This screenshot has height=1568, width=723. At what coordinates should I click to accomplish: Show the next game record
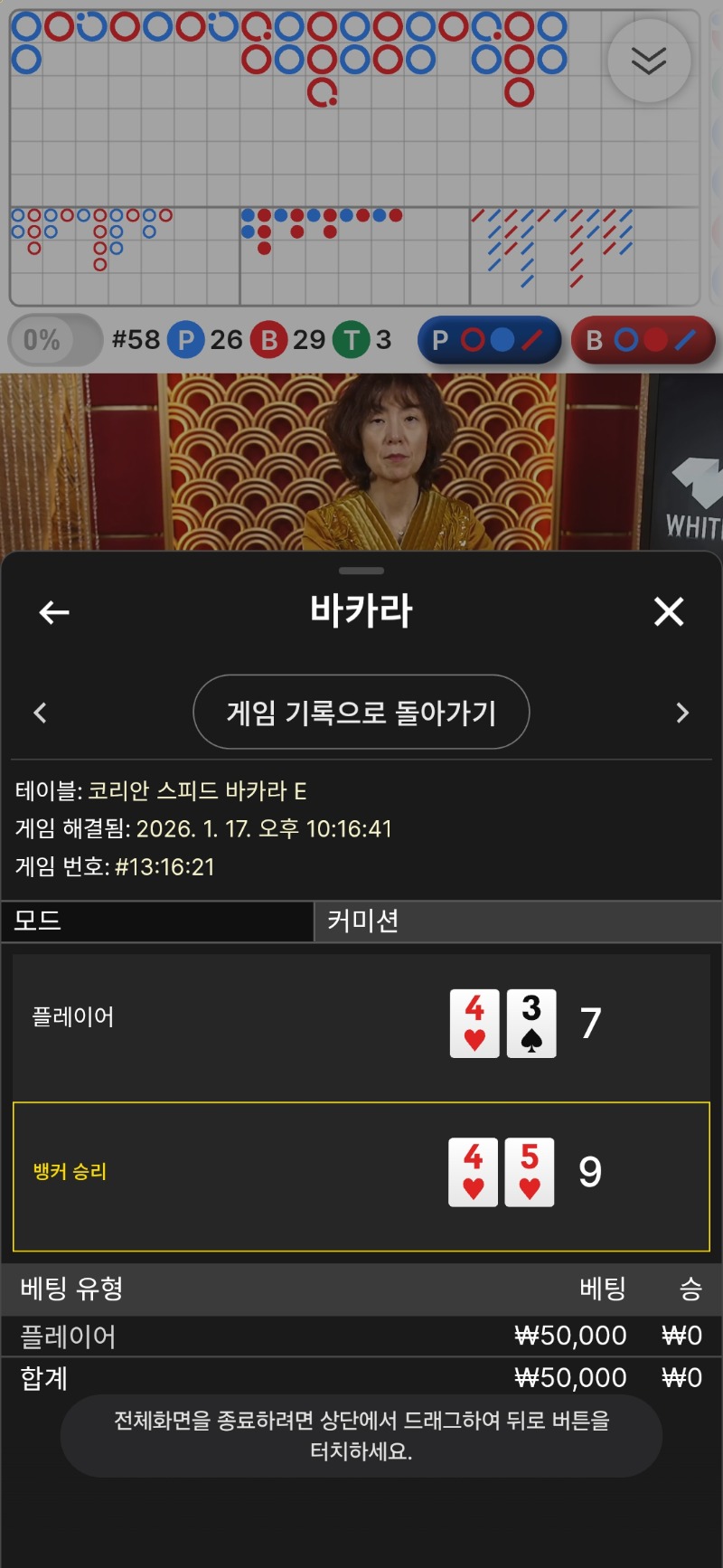pos(682,713)
